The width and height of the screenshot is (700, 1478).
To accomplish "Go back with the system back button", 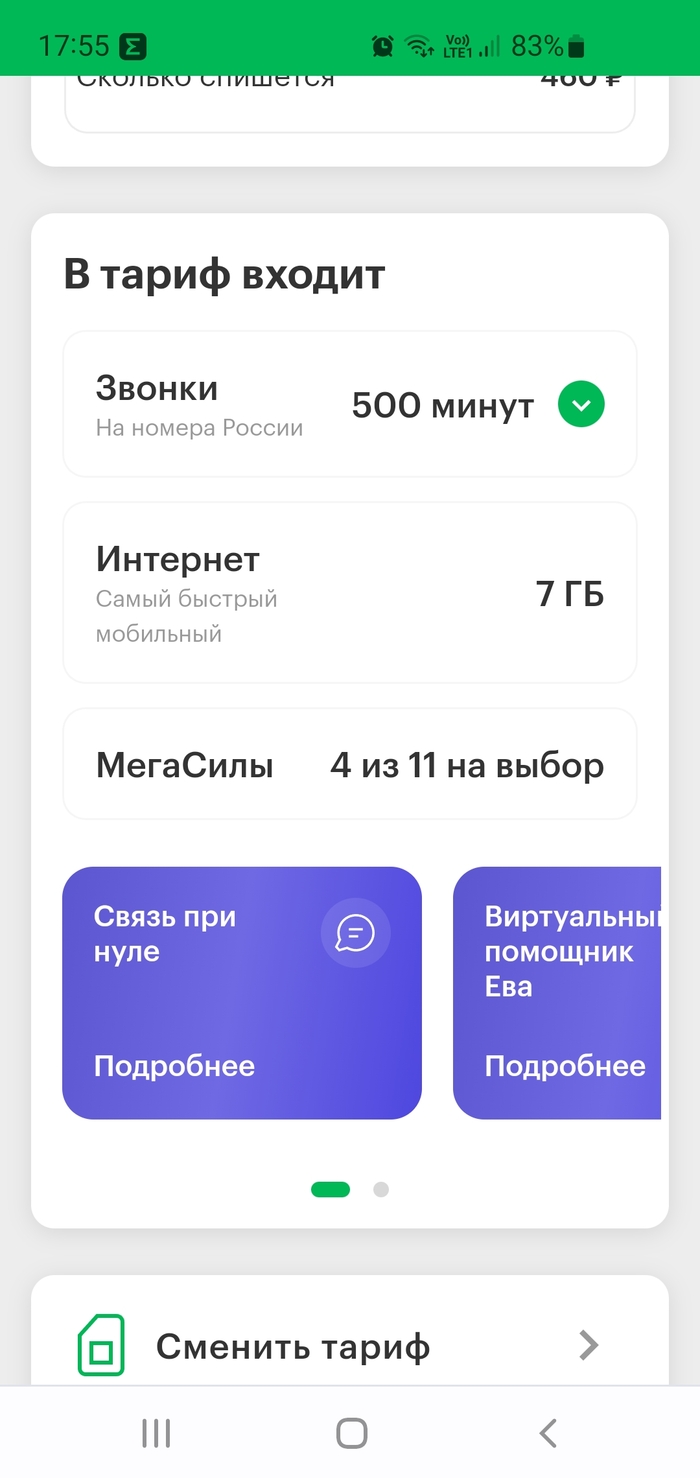I will pos(547,1433).
